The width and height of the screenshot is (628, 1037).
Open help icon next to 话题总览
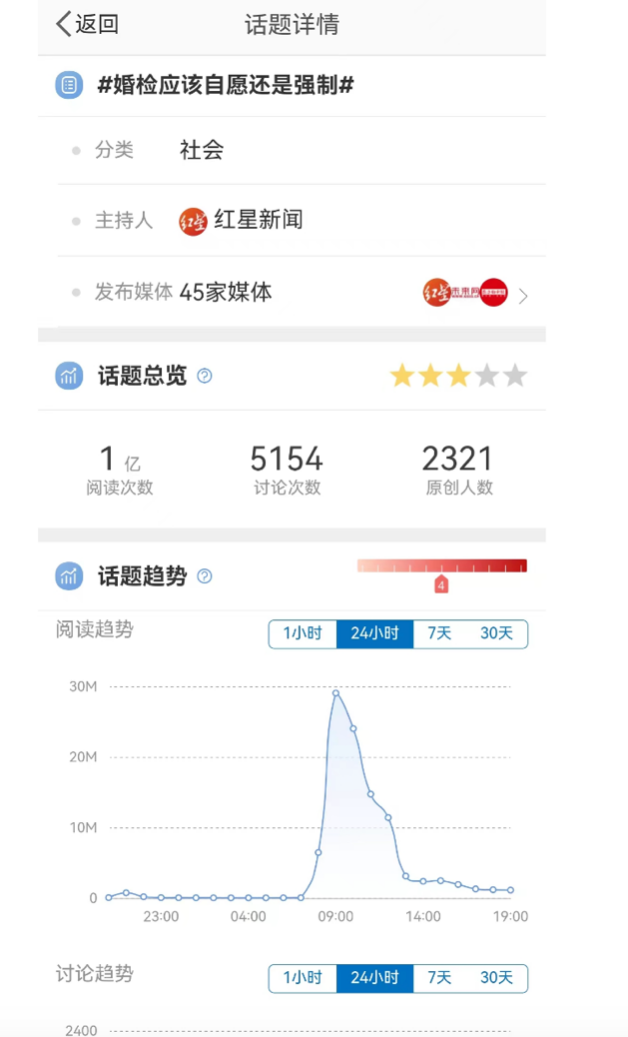point(205,376)
